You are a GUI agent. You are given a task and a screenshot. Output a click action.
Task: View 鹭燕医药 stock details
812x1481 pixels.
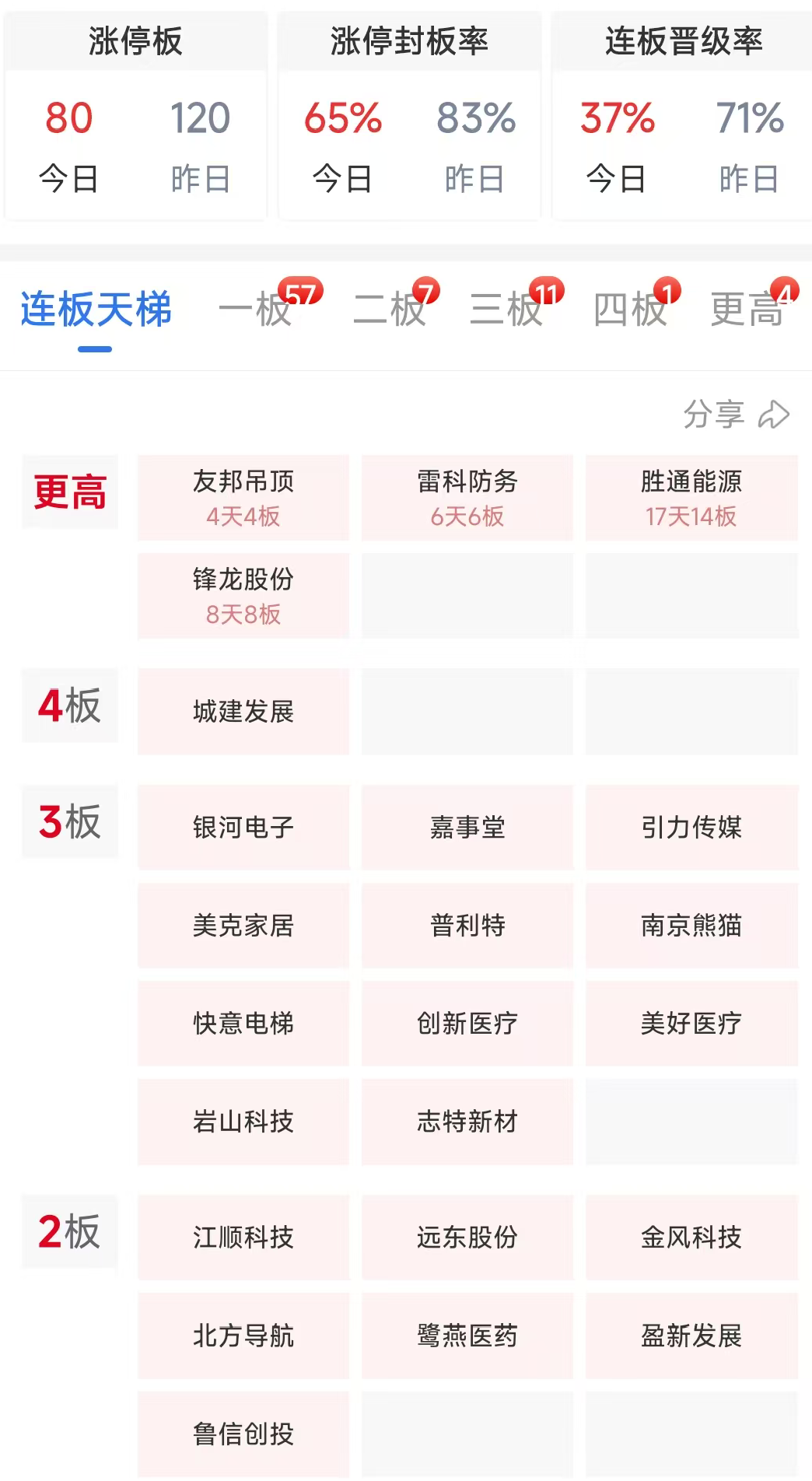pos(467,1336)
